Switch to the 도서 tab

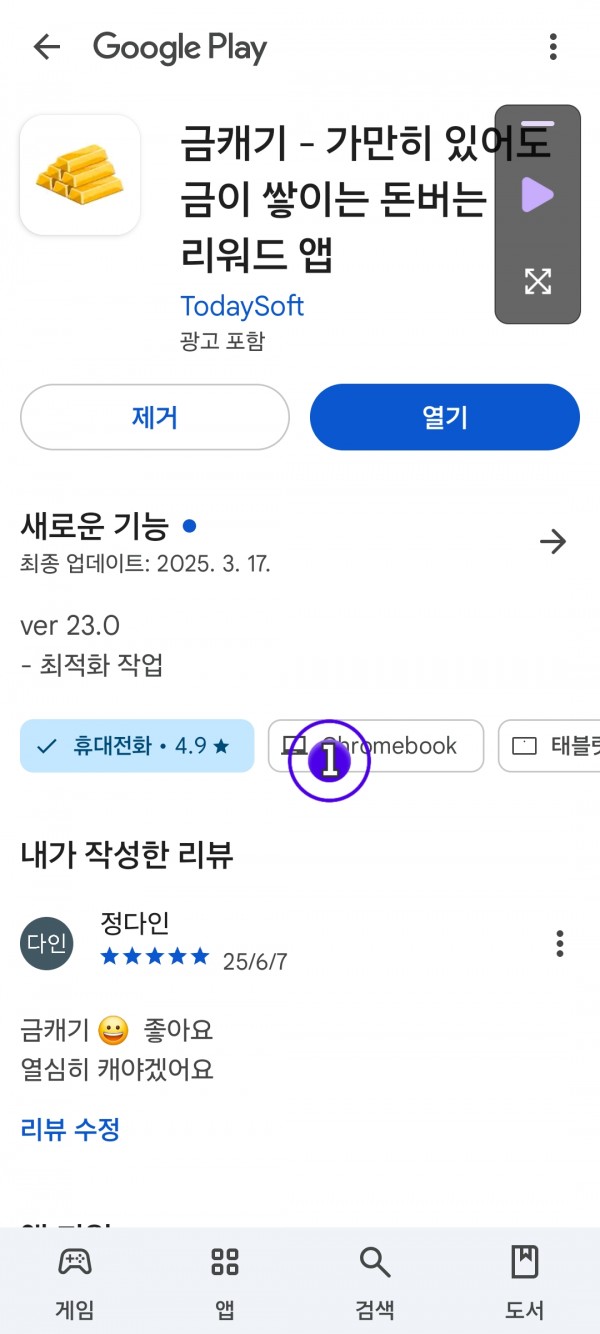pos(525,1283)
